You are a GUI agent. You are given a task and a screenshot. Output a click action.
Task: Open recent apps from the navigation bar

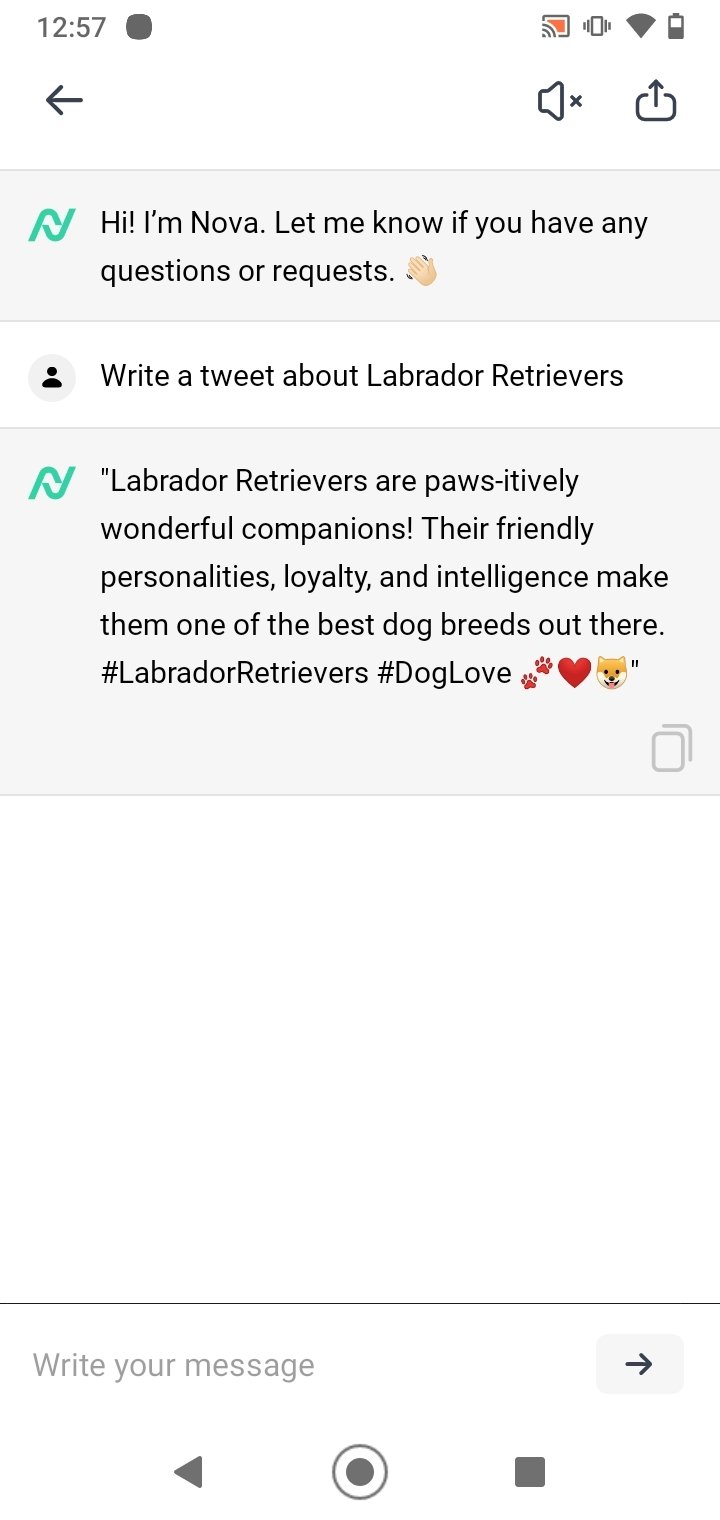pos(529,1472)
